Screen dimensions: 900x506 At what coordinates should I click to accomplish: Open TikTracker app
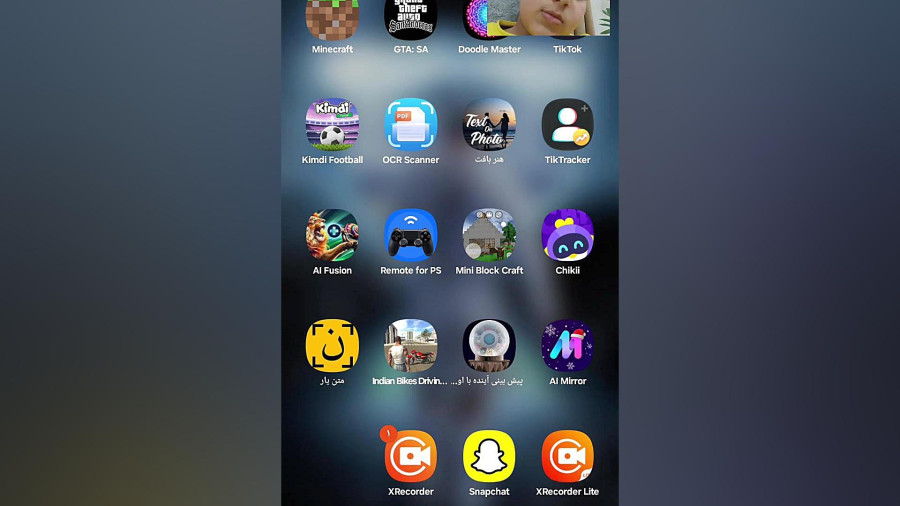coord(567,125)
